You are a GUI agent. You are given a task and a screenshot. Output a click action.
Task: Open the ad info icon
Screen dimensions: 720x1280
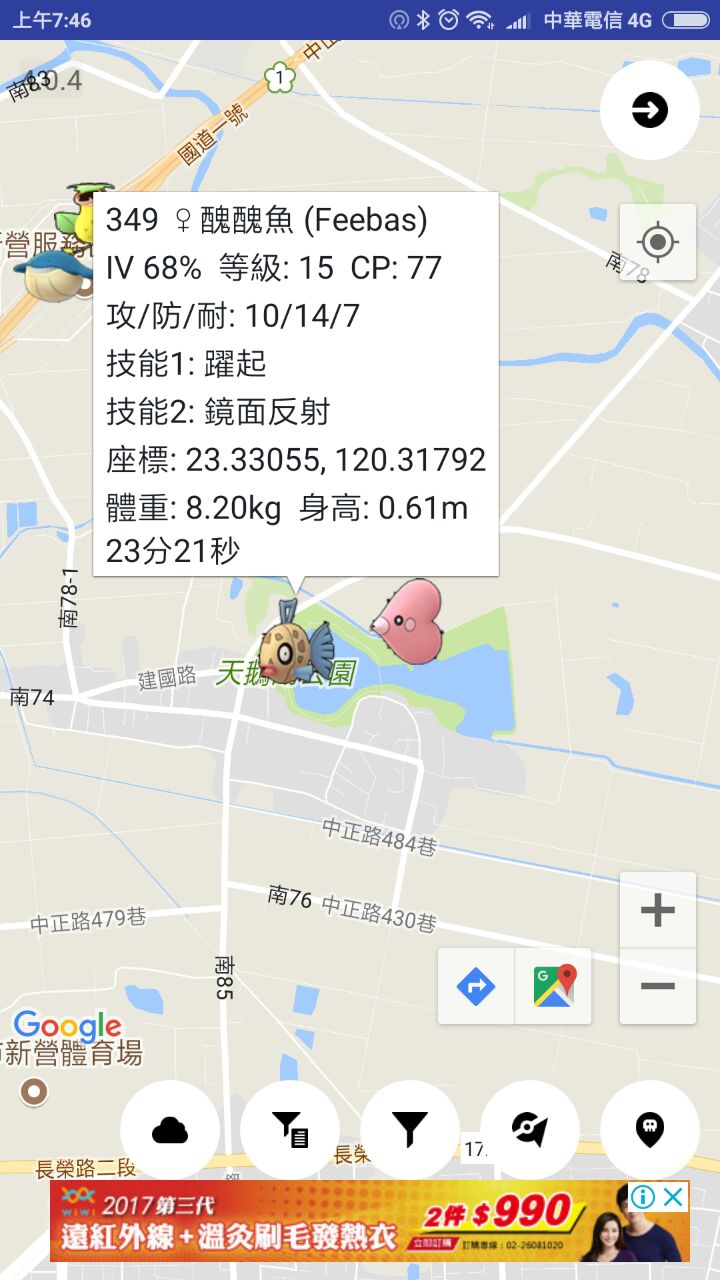pos(643,1196)
